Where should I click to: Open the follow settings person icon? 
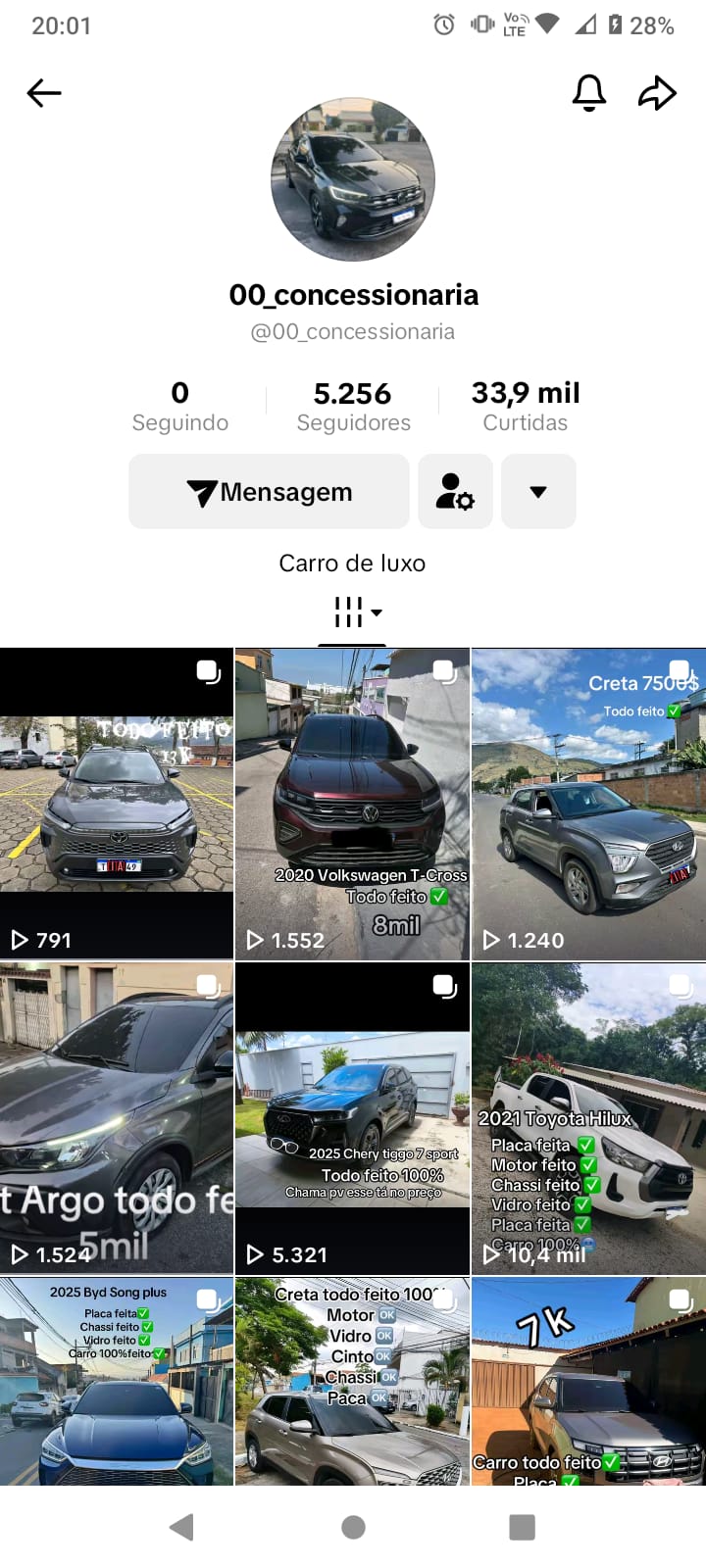[455, 492]
